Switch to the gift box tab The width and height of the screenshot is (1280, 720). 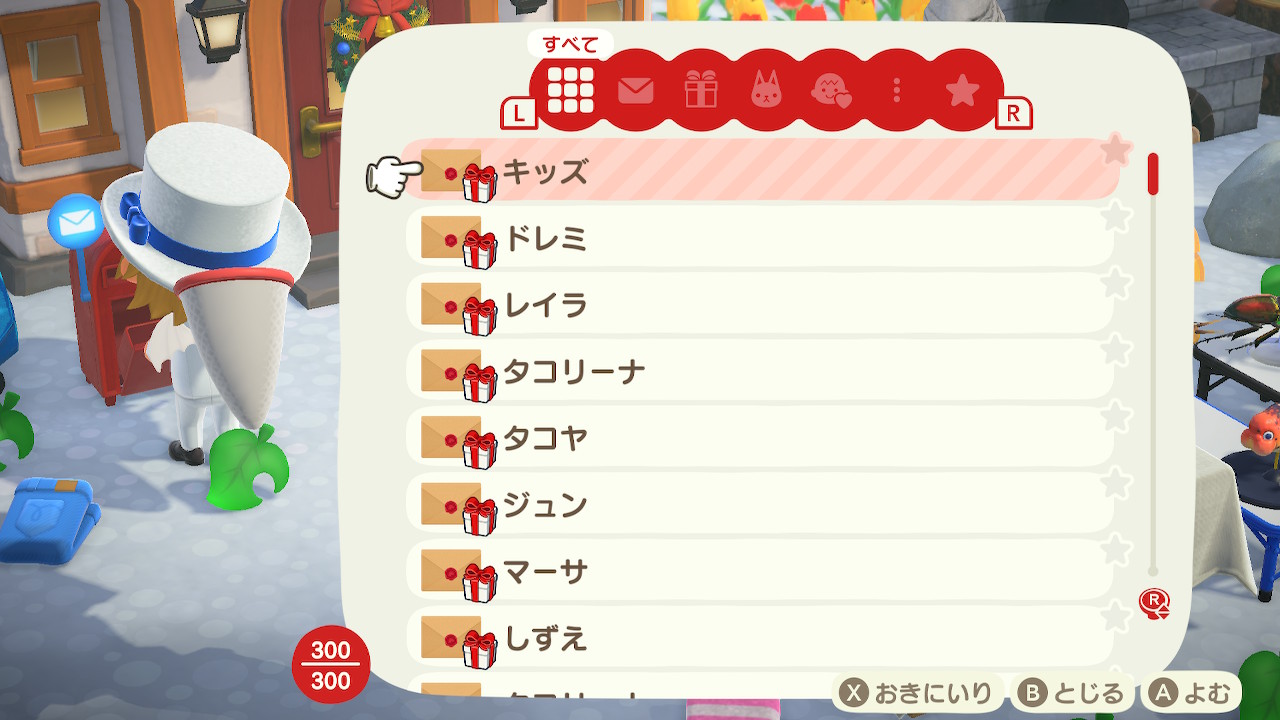[x=701, y=91]
